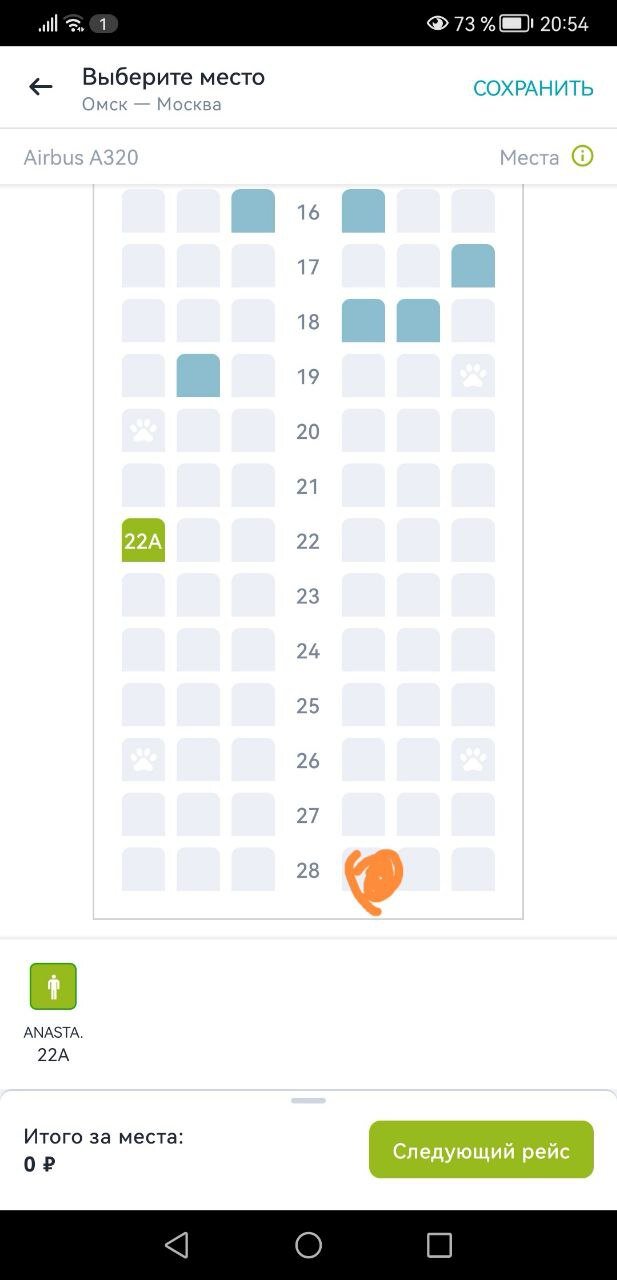Tap Следующий рейс button
Image resolution: width=617 pixels, height=1280 pixels.
click(481, 1150)
